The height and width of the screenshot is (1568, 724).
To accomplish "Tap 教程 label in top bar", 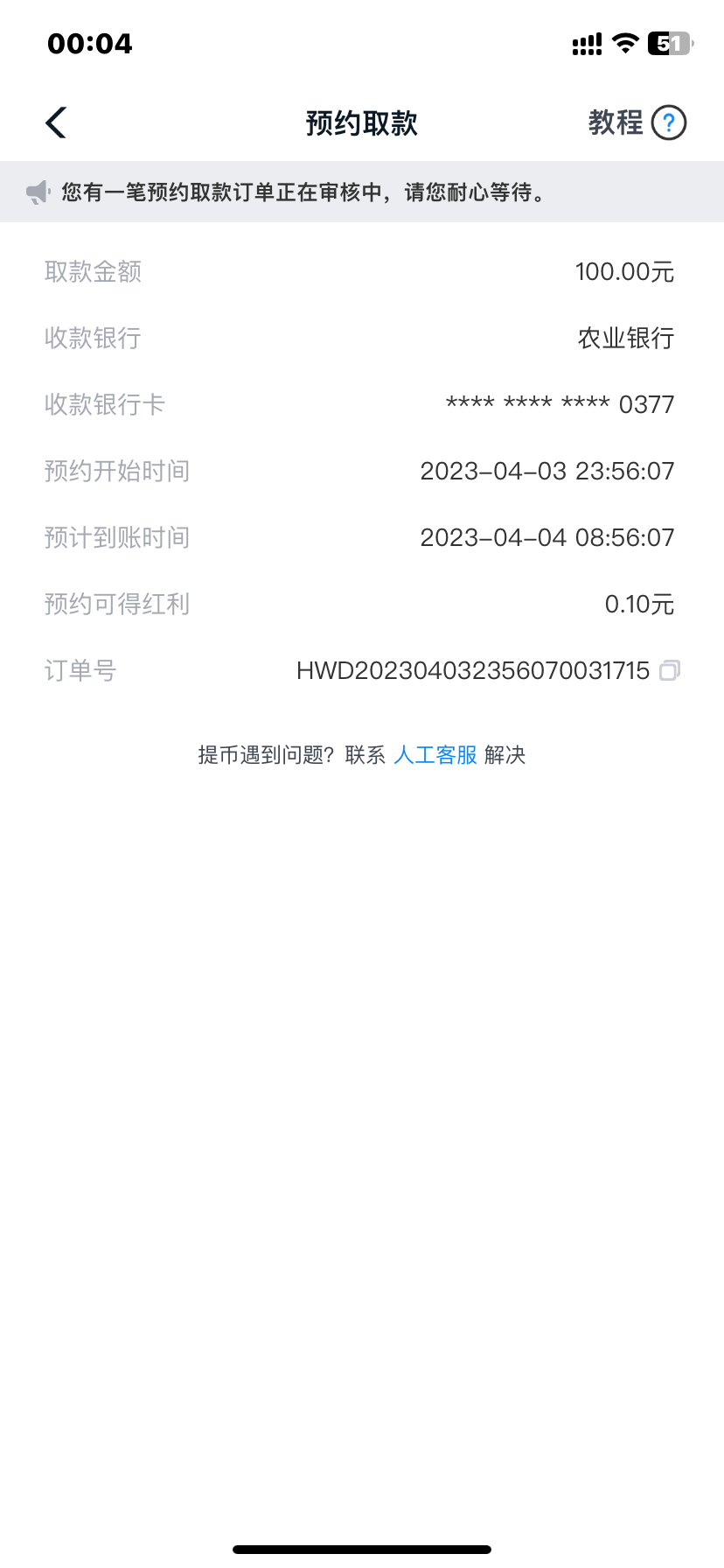I will (615, 122).
